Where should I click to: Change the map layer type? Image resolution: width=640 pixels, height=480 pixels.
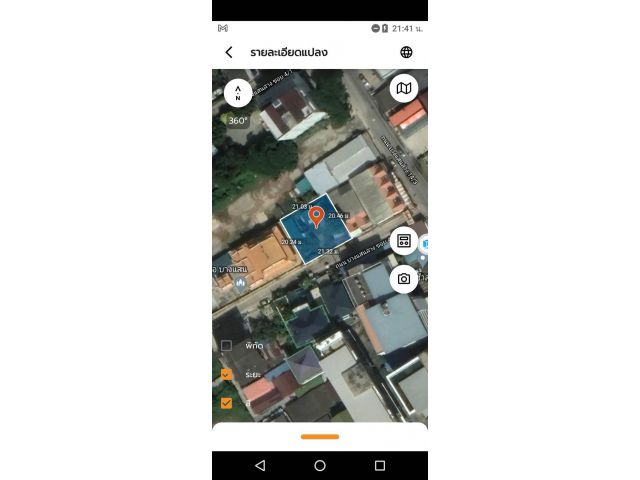pos(403,89)
